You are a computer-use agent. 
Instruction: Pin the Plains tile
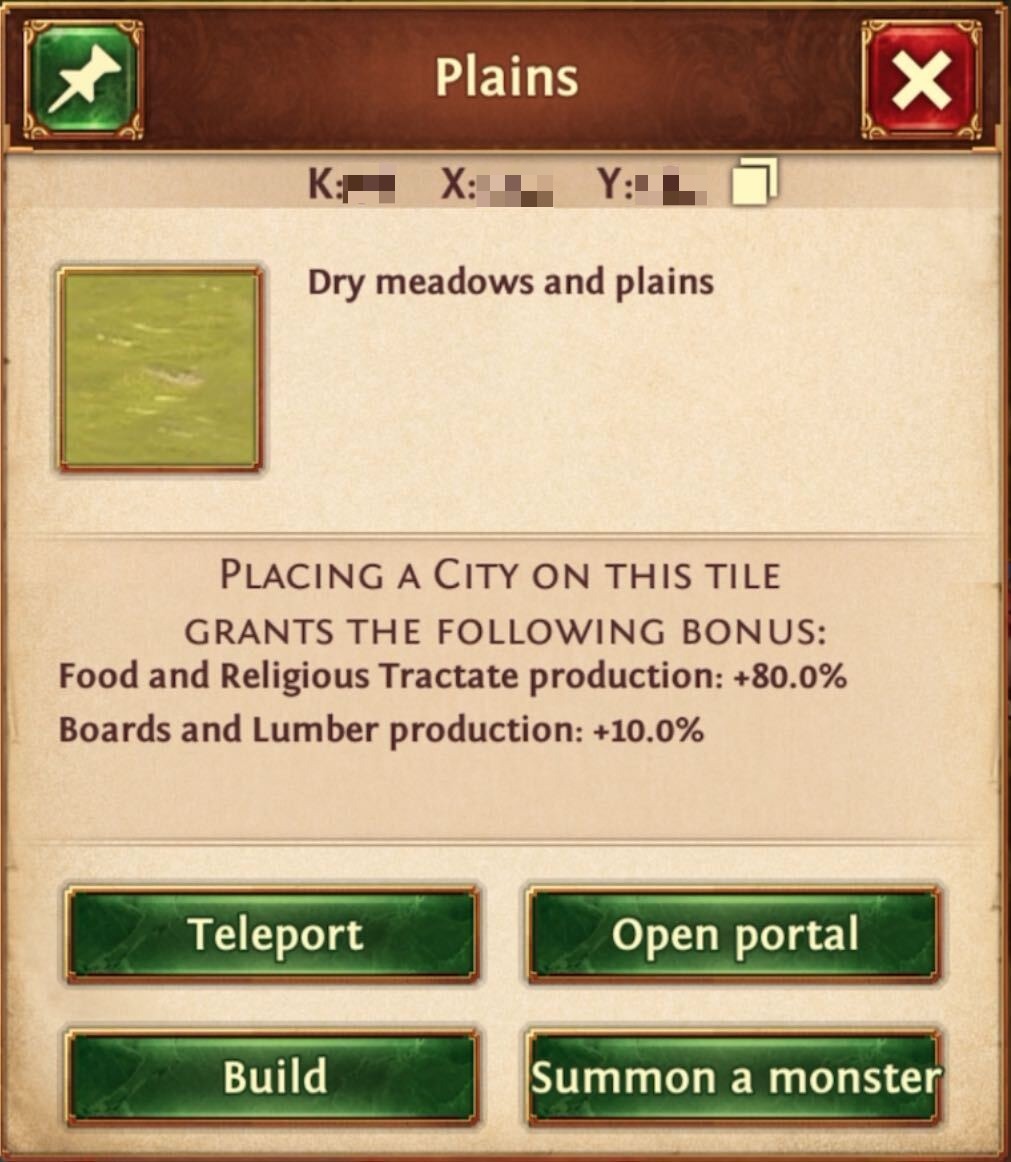83,80
